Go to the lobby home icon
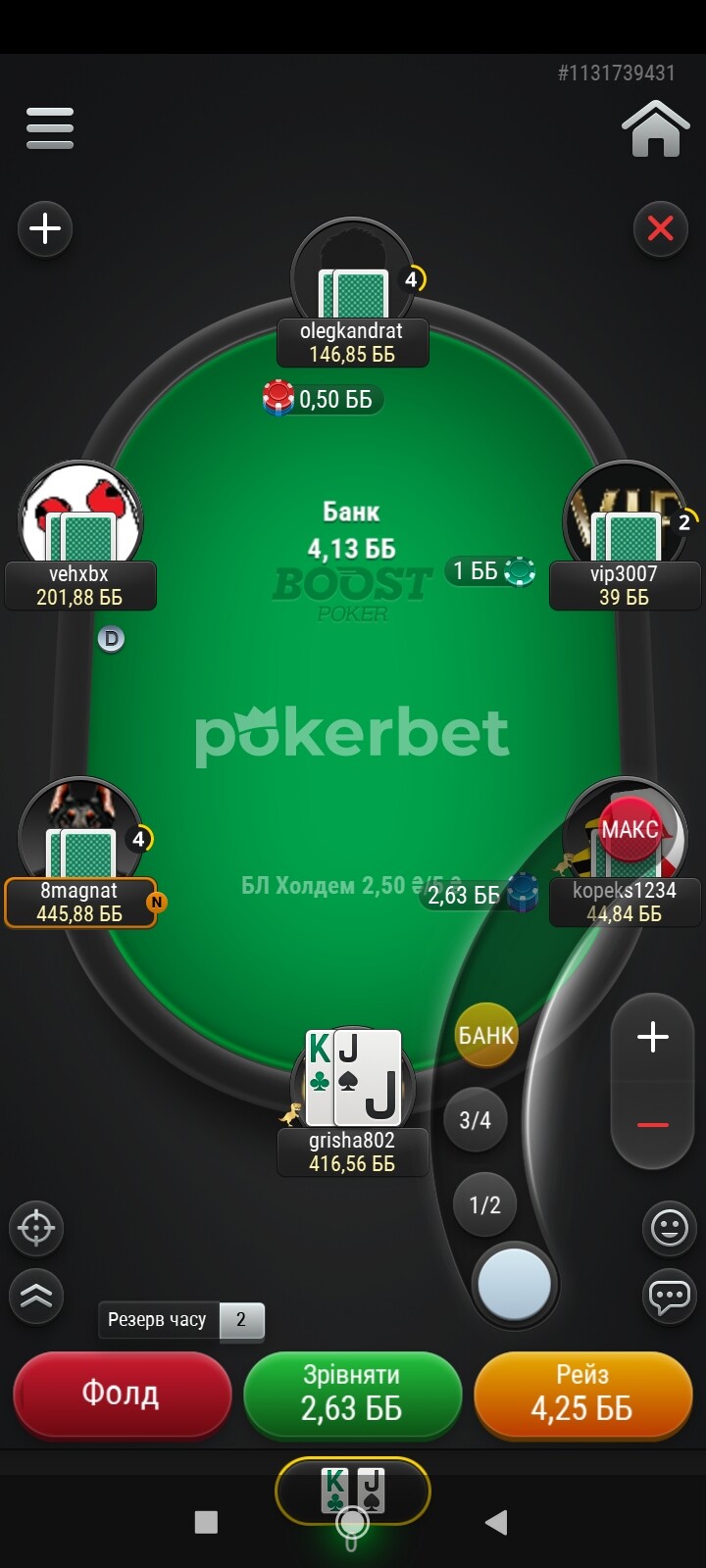The height and width of the screenshot is (1568, 706). (x=655, y=128)
